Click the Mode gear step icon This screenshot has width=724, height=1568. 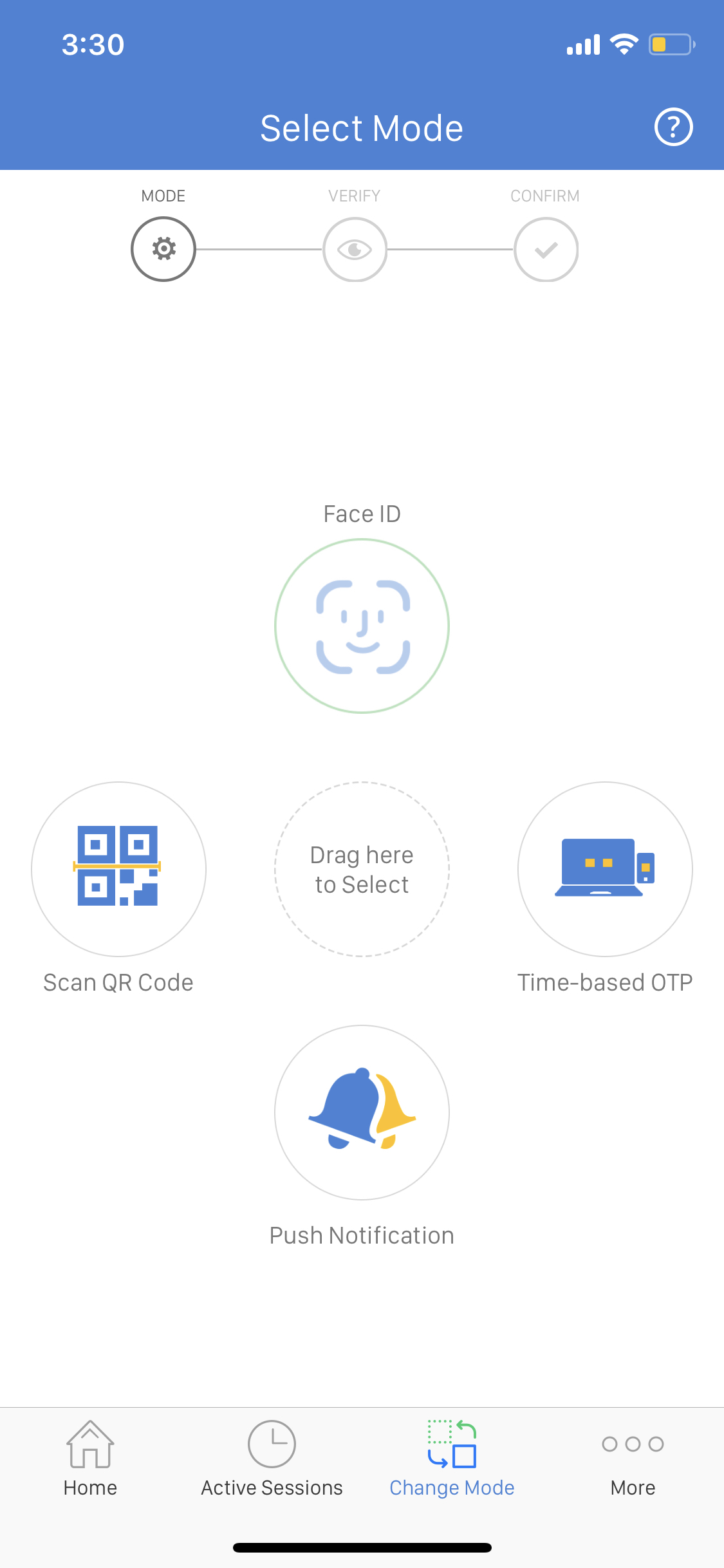tap(163, 249)
